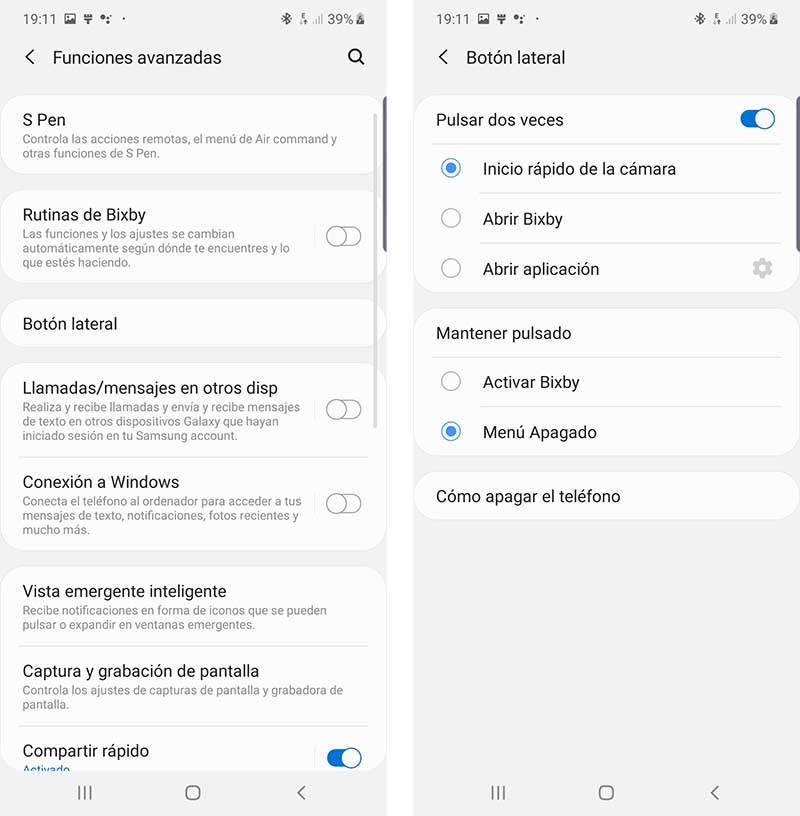Open the gear icon next to Abrir aplicación
The height and width of the screenshot is (816, 800).
pos(762,269)
